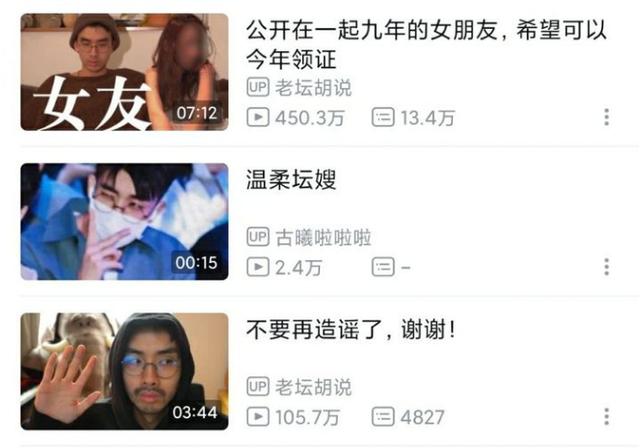This screenshot has width=640, height=448.
Task: Open the more options menu for 不要再造谣了 video
Action: tap(606, 417)
